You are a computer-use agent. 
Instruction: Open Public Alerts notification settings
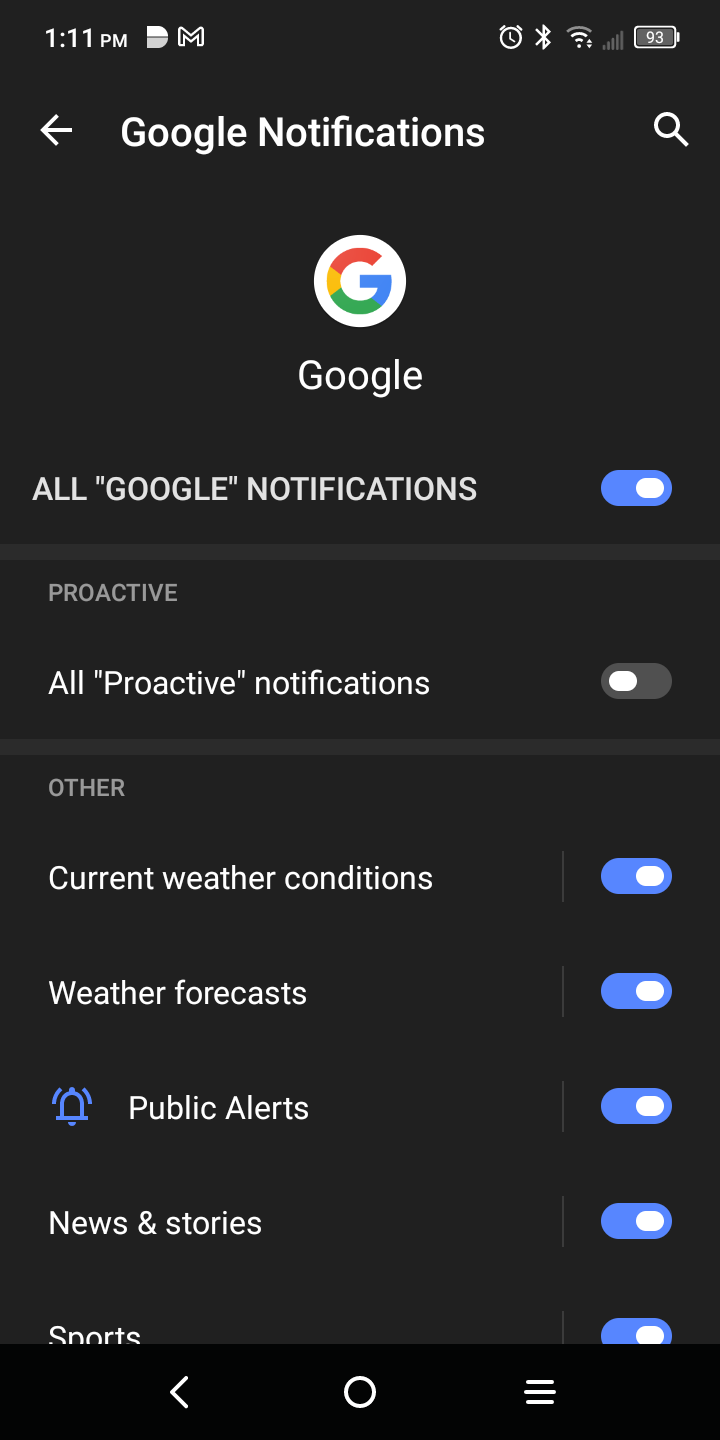click(219, 1108)
